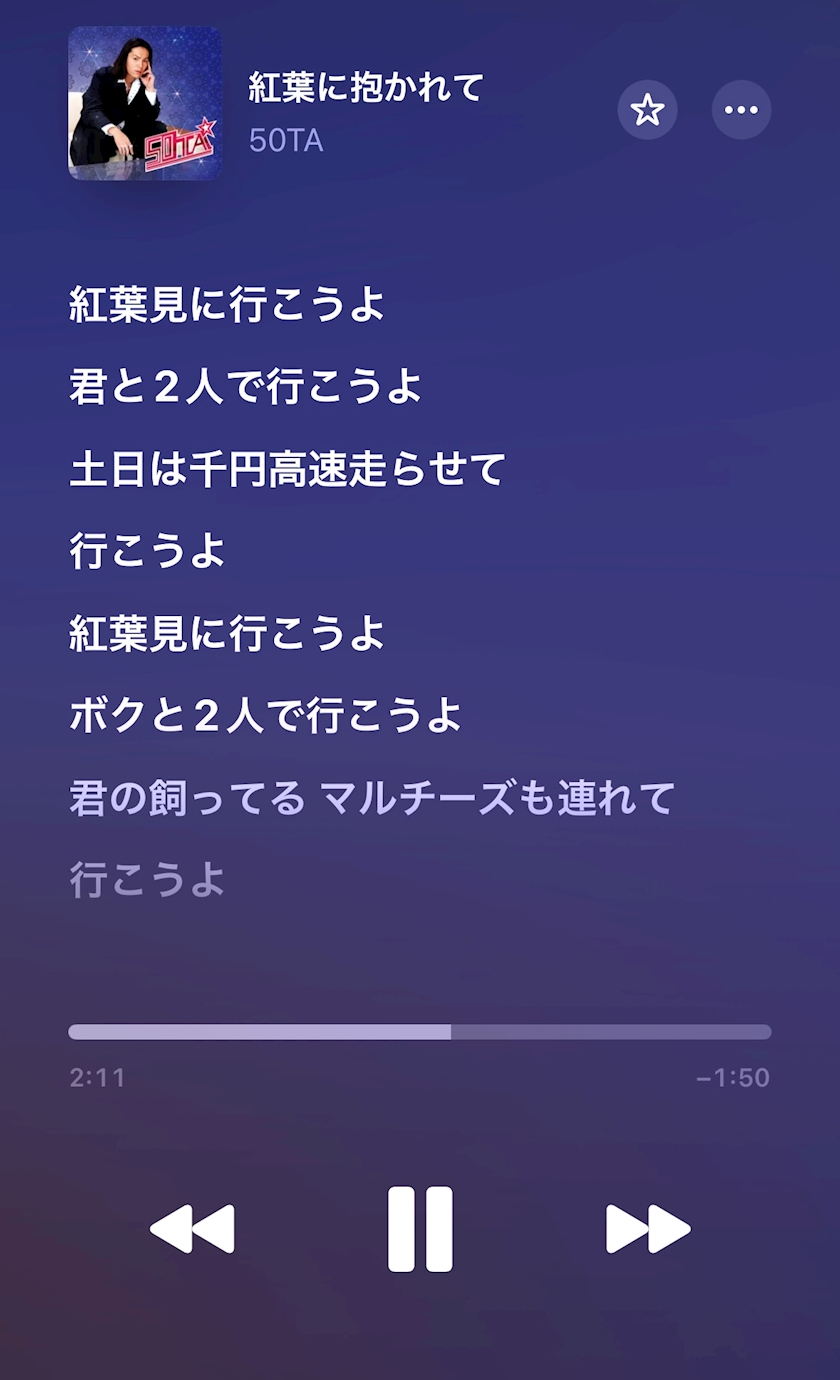The height and width of the screenshot is (1380, 840).
Task: Open artist 50TA under the song title
Action: pyautogui.click(x=286, y=141)
